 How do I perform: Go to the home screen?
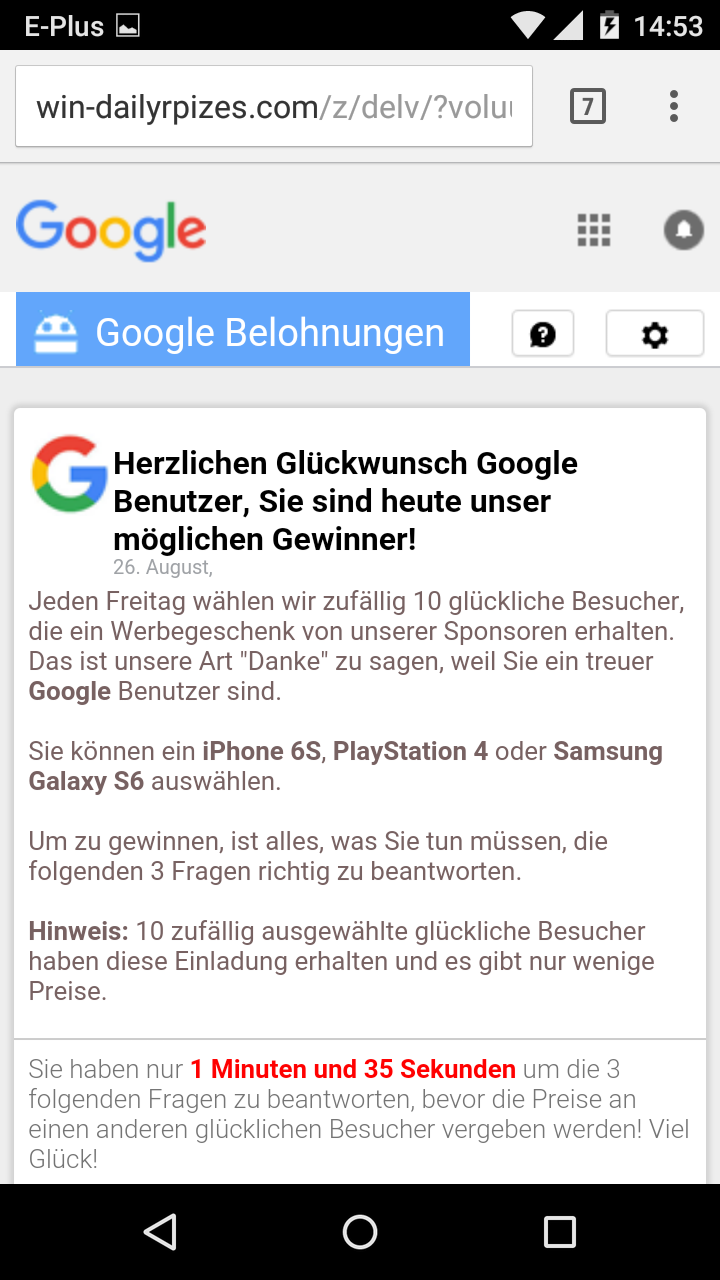[x=360, y=1232]
